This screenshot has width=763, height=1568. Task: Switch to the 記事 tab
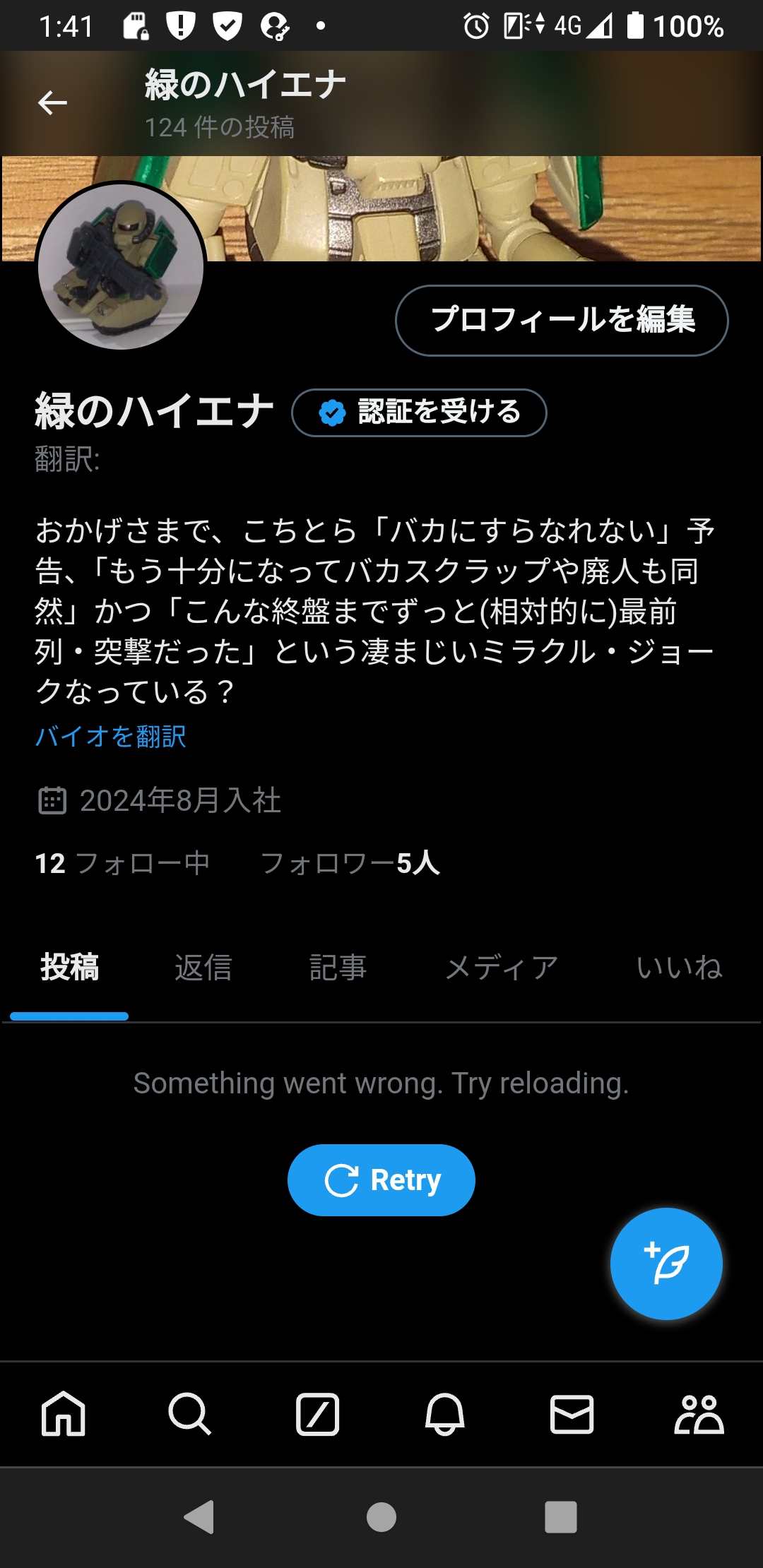coord(338,967)
